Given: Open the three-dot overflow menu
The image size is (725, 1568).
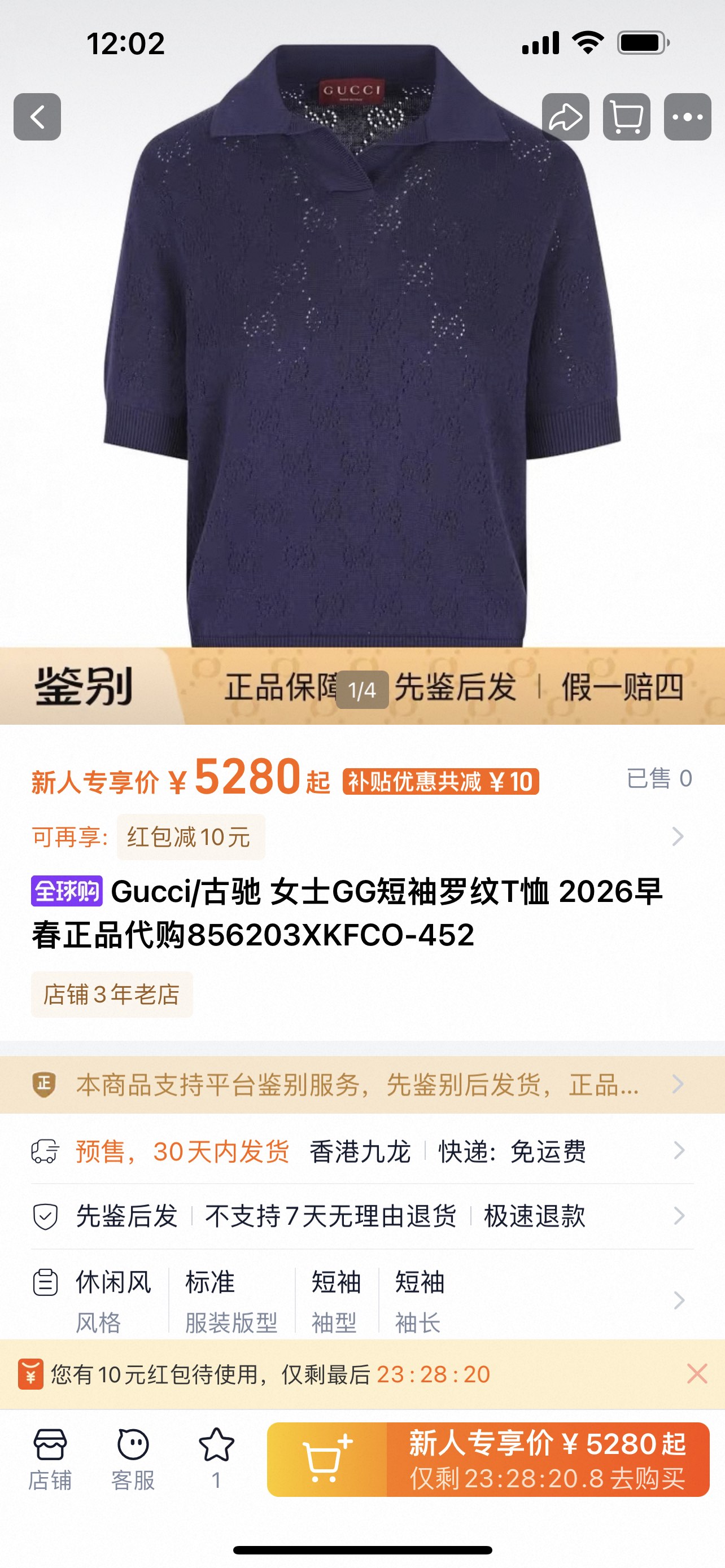Looking at the screenshot, I should coord(687,117).
